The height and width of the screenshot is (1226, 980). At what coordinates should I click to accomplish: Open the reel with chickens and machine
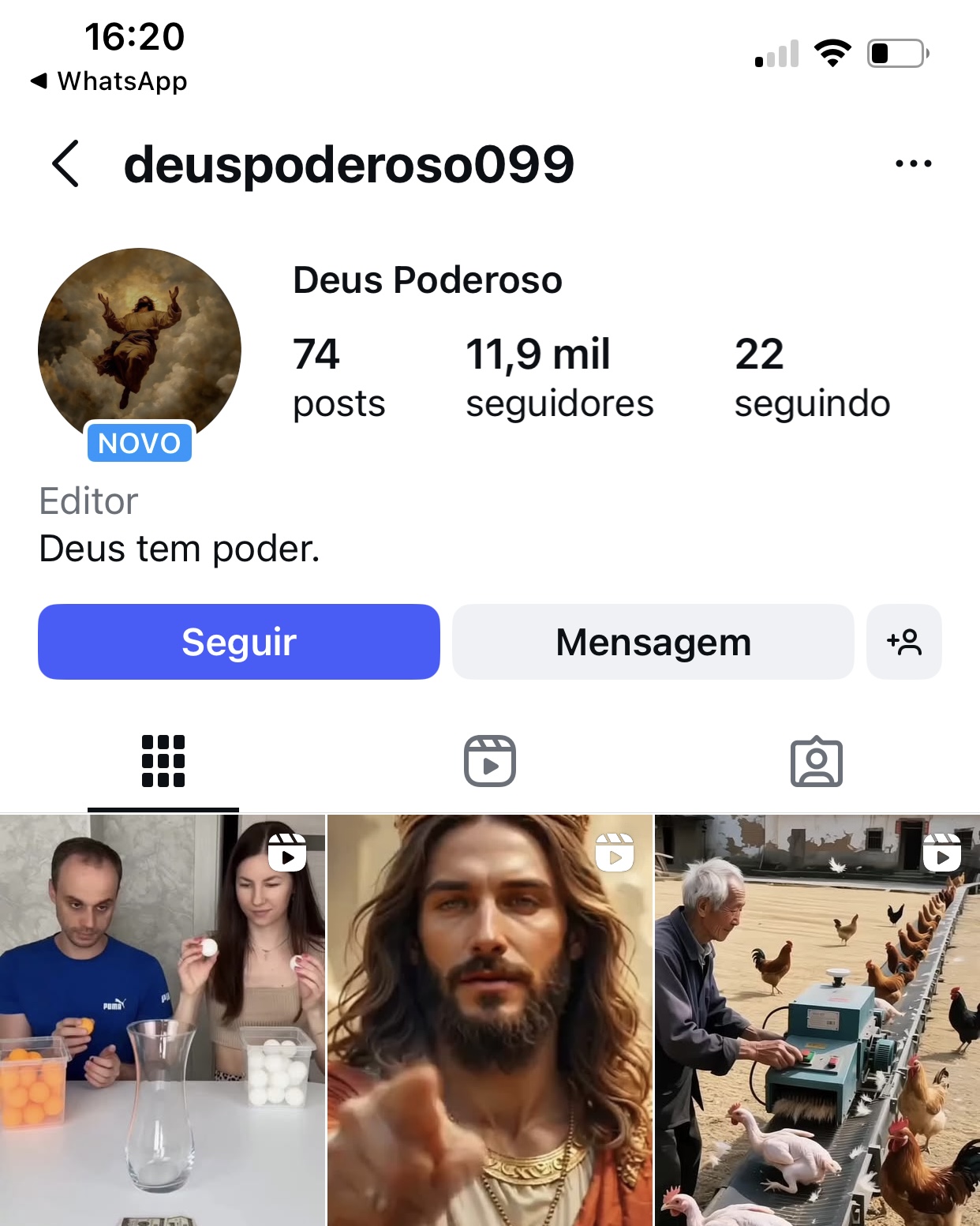817,1020
